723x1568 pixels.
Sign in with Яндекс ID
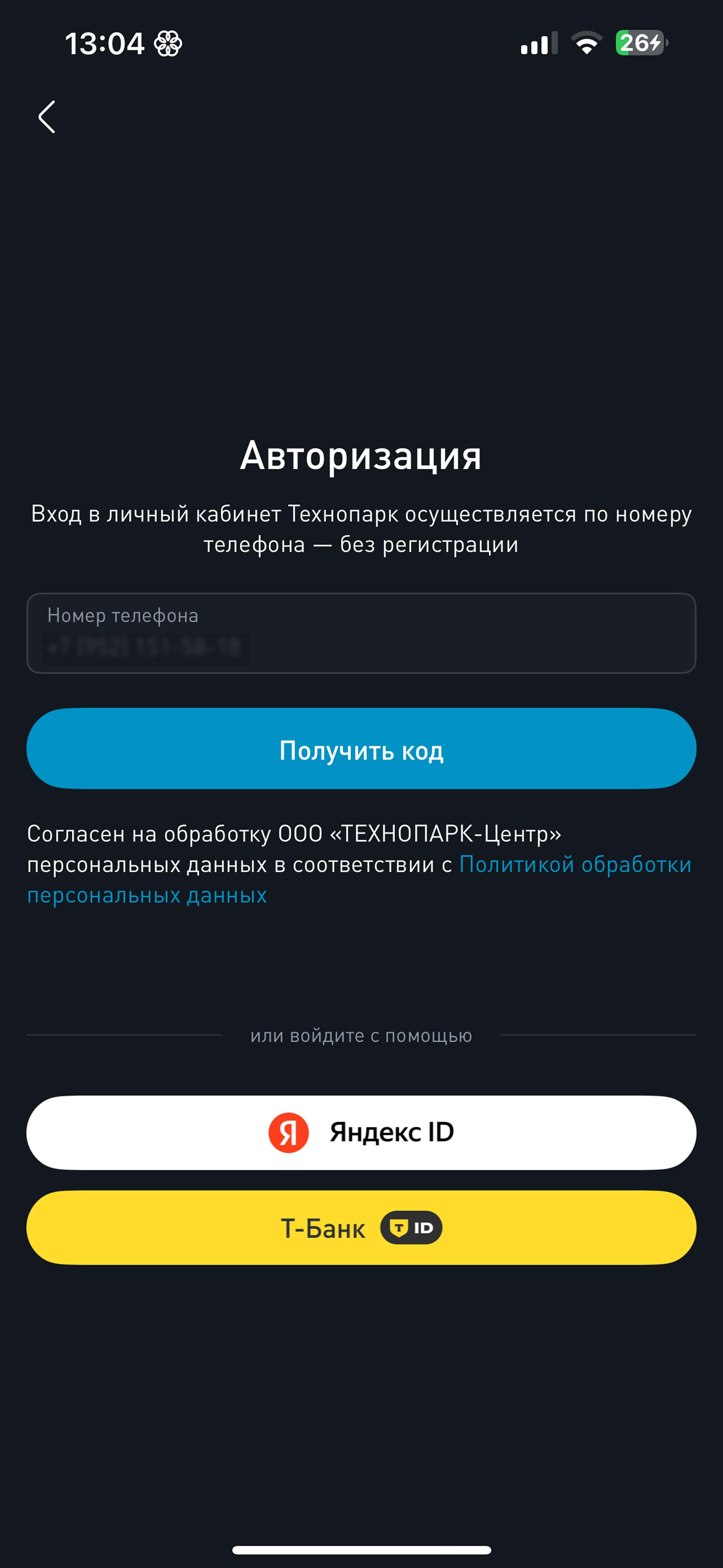point(361,1133)
